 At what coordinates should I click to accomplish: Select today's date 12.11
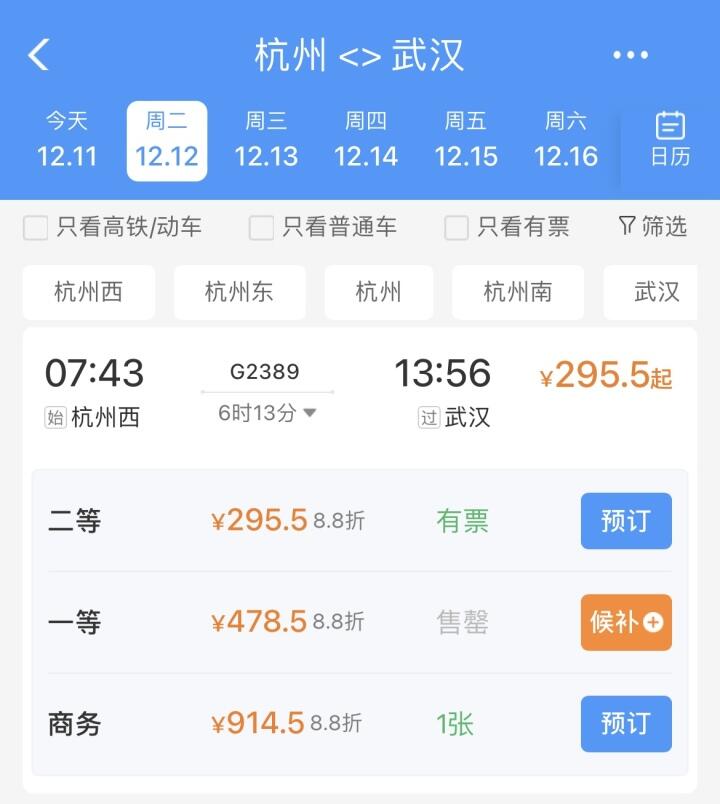[x=67, y=140]
